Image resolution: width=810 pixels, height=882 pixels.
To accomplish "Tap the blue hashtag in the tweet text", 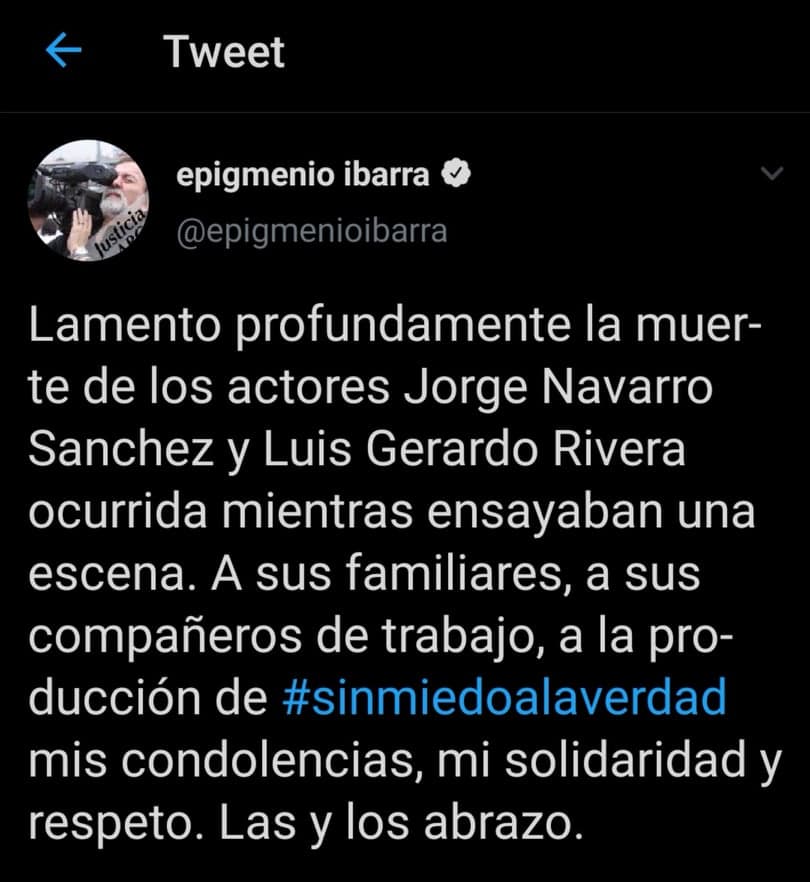I will coord(507,697).
